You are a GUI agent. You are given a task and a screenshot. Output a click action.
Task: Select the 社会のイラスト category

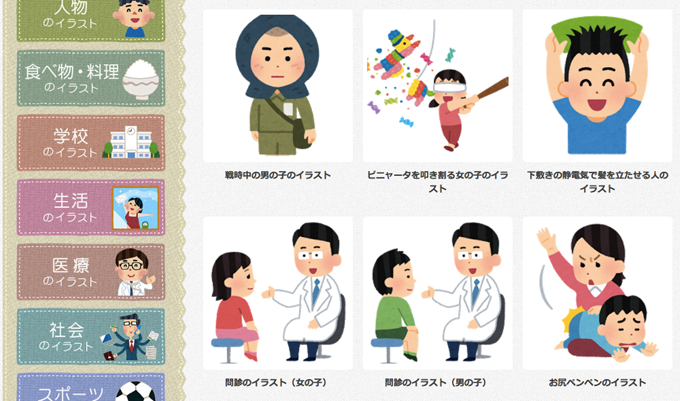tap(90, 336)
